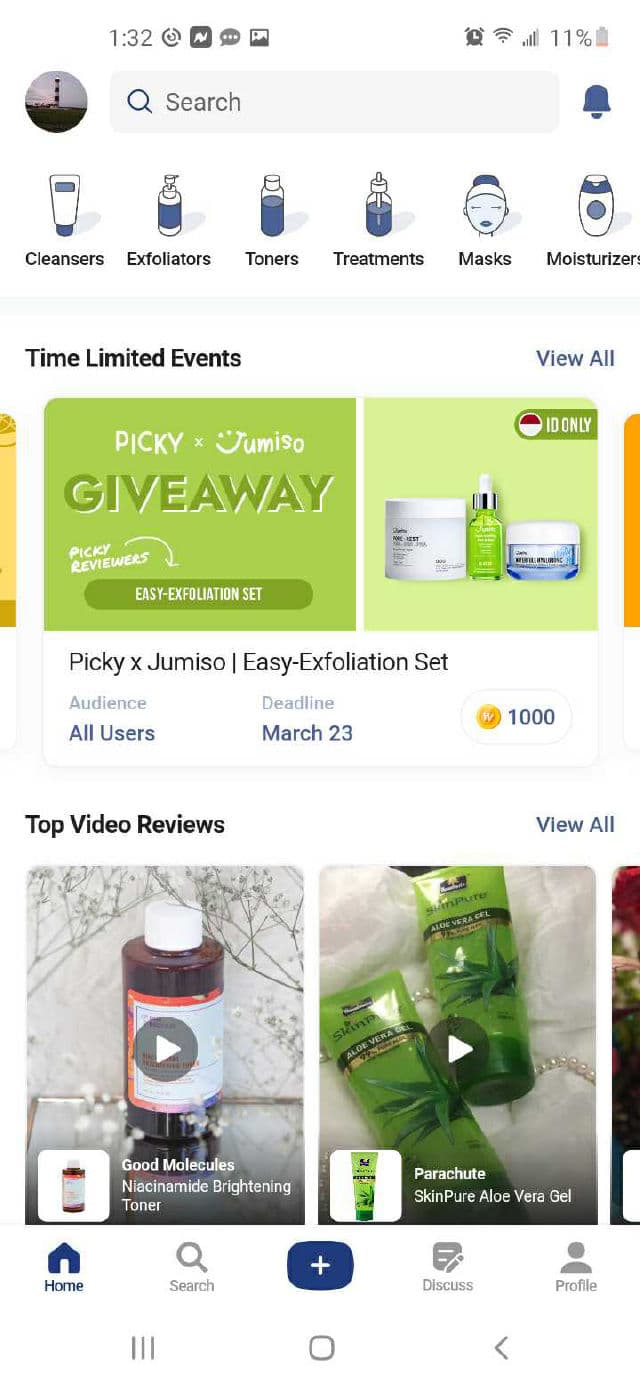Play the Parachute Aloe Vera Gel video

(x=458, y=1047)
